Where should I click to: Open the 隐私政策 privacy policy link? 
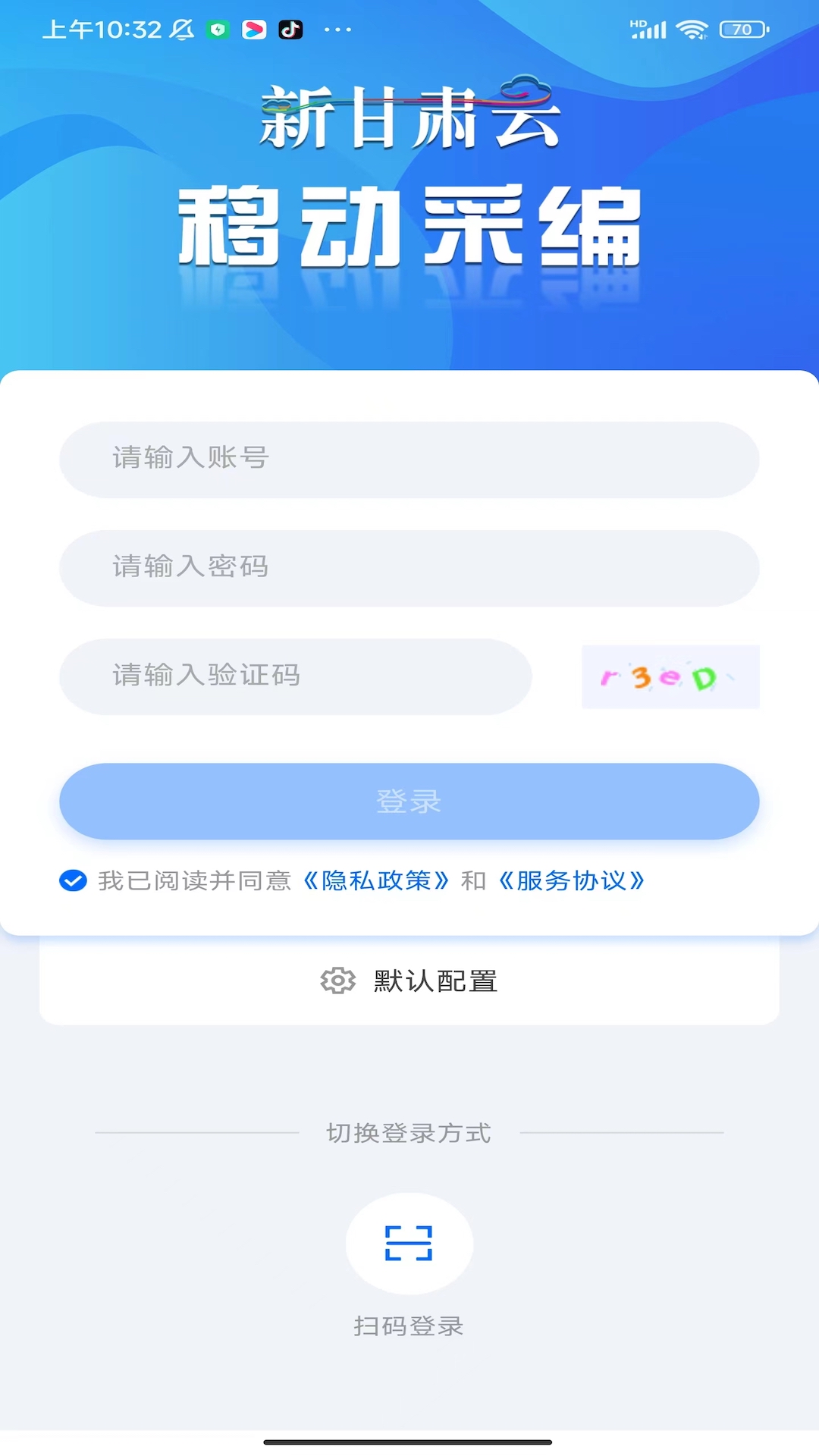click(x=376, y=880)
